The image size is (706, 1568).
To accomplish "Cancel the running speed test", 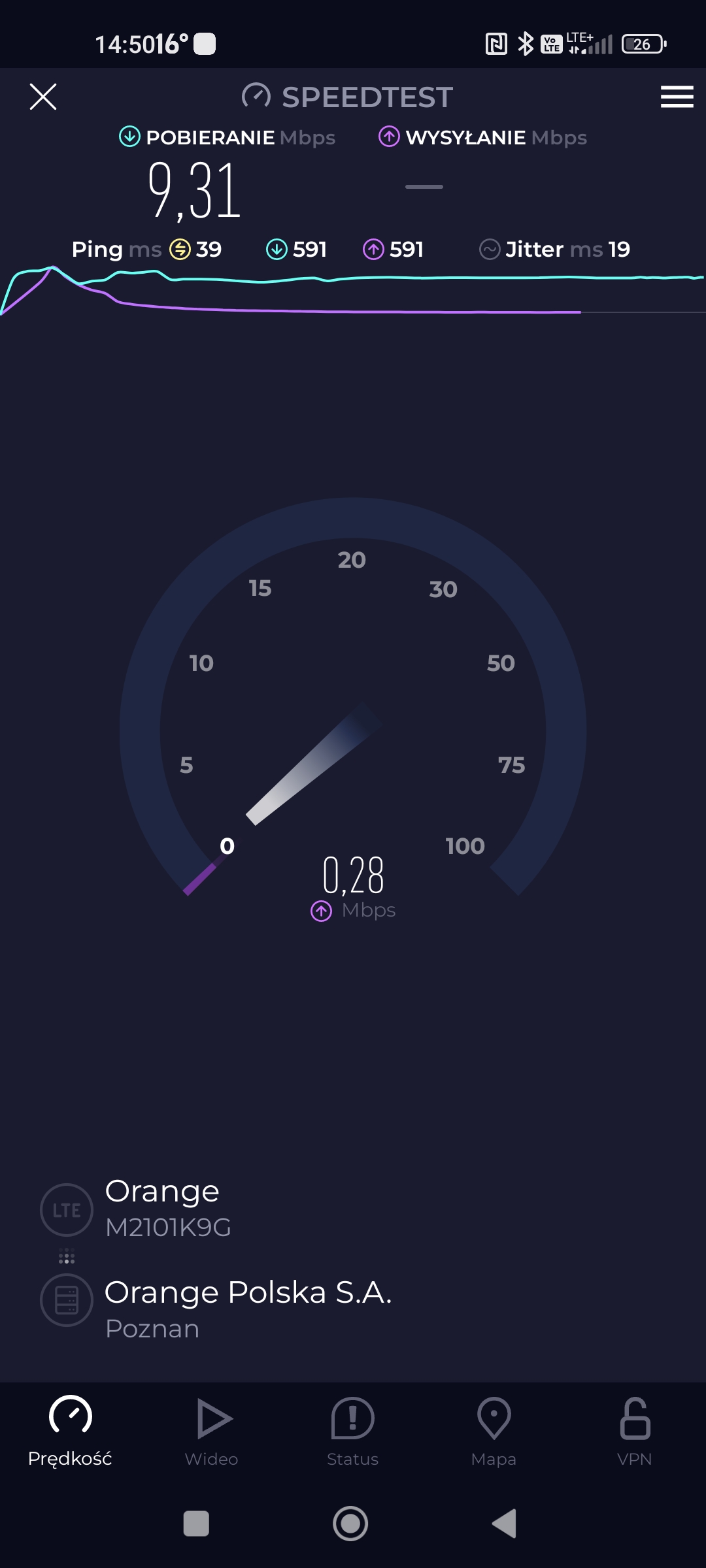I will pyautogui.click(x=43, y=97).
